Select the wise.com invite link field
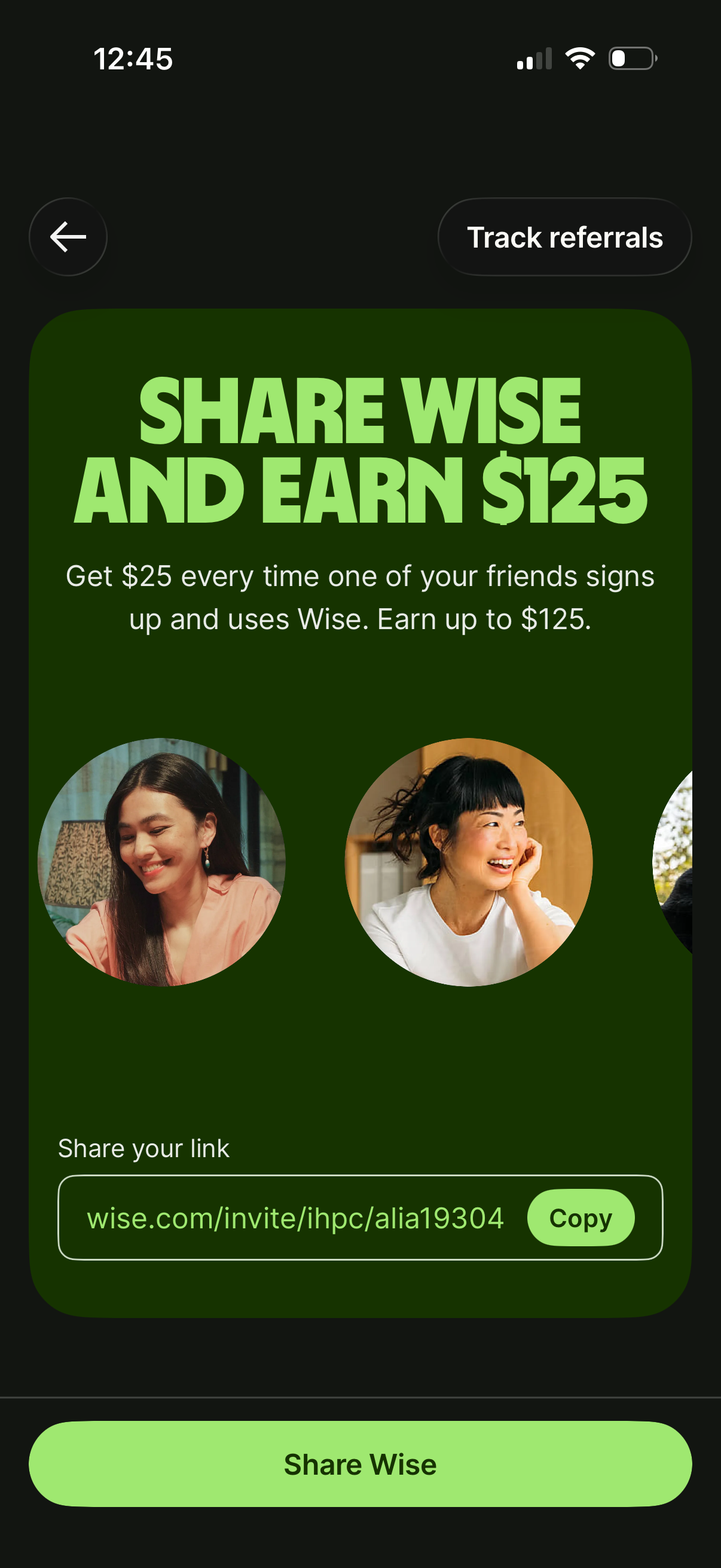Screen dimensions: 721x1568 point(295,1218)
